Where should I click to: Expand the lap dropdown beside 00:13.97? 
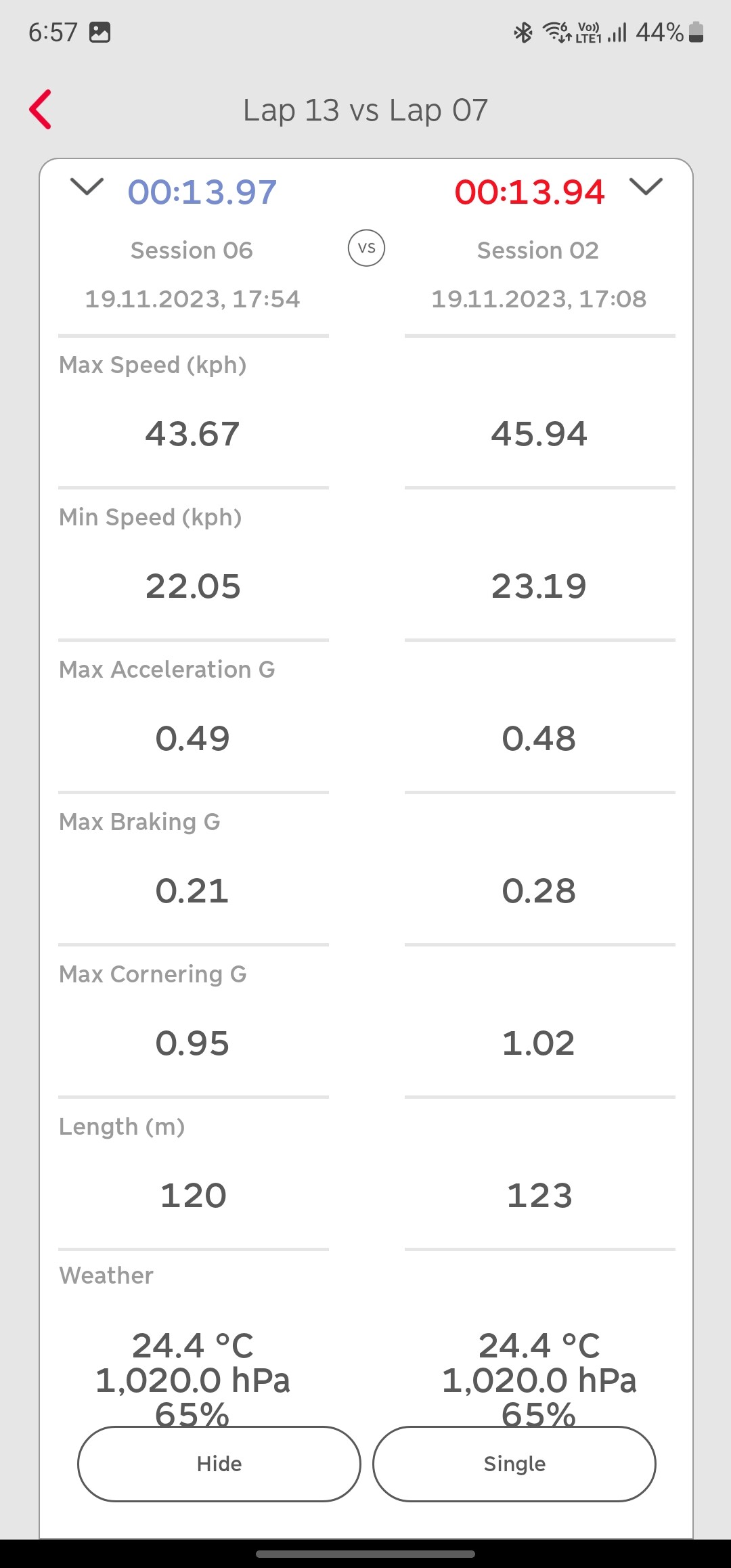[87, 186]
